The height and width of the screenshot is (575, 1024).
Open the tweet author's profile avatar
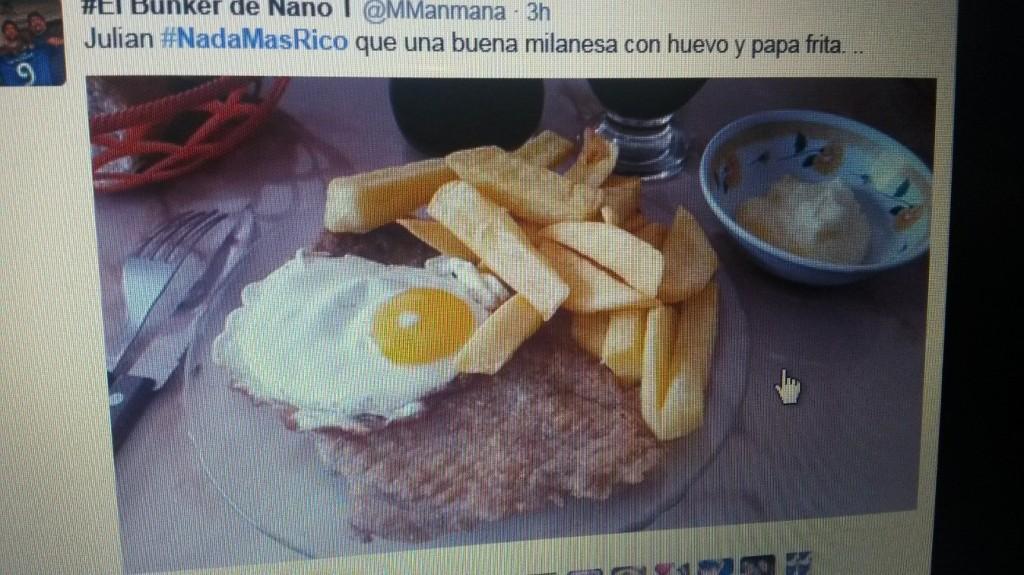[32, 46]
